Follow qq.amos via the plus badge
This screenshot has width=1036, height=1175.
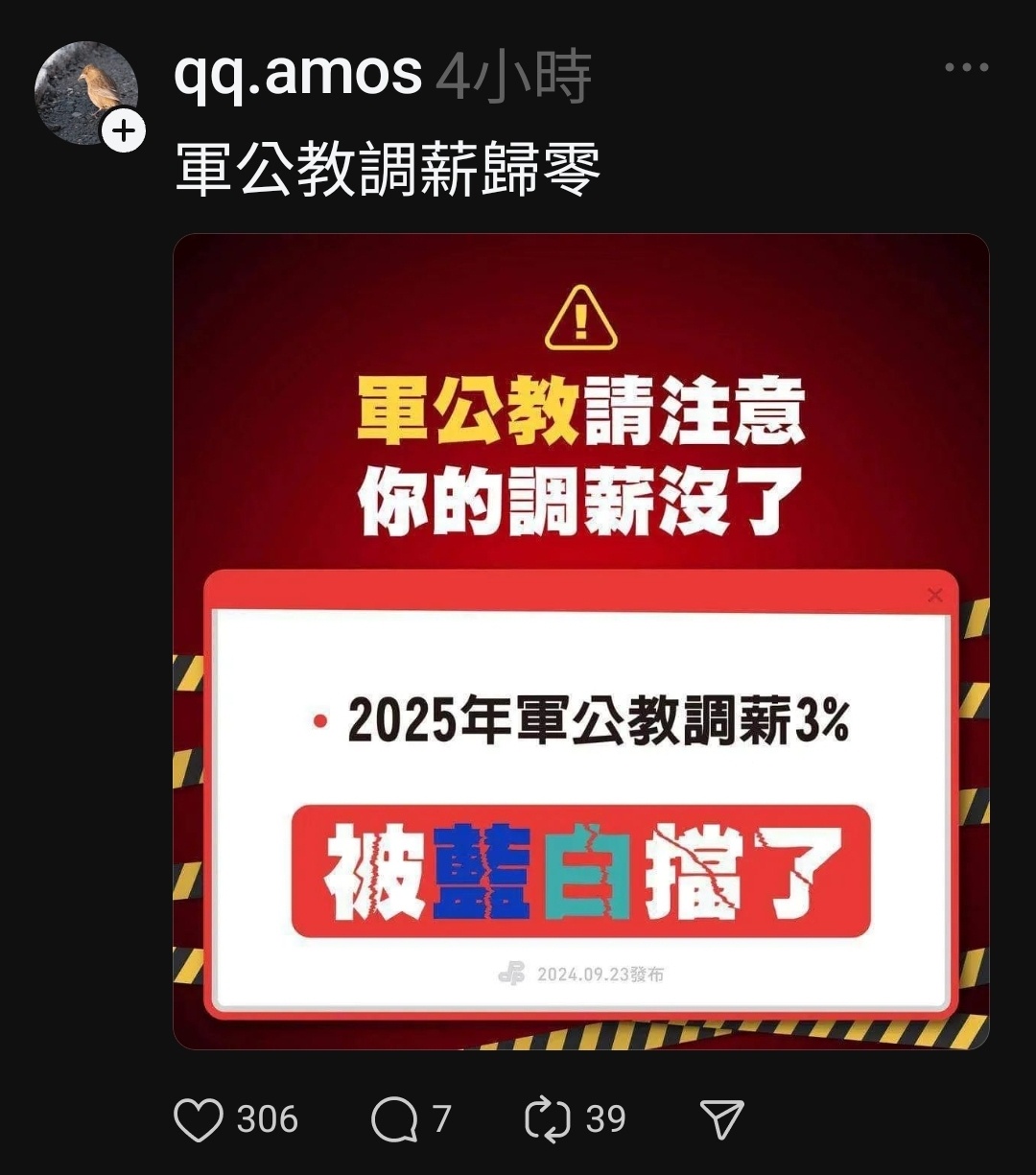click(124, 130)
